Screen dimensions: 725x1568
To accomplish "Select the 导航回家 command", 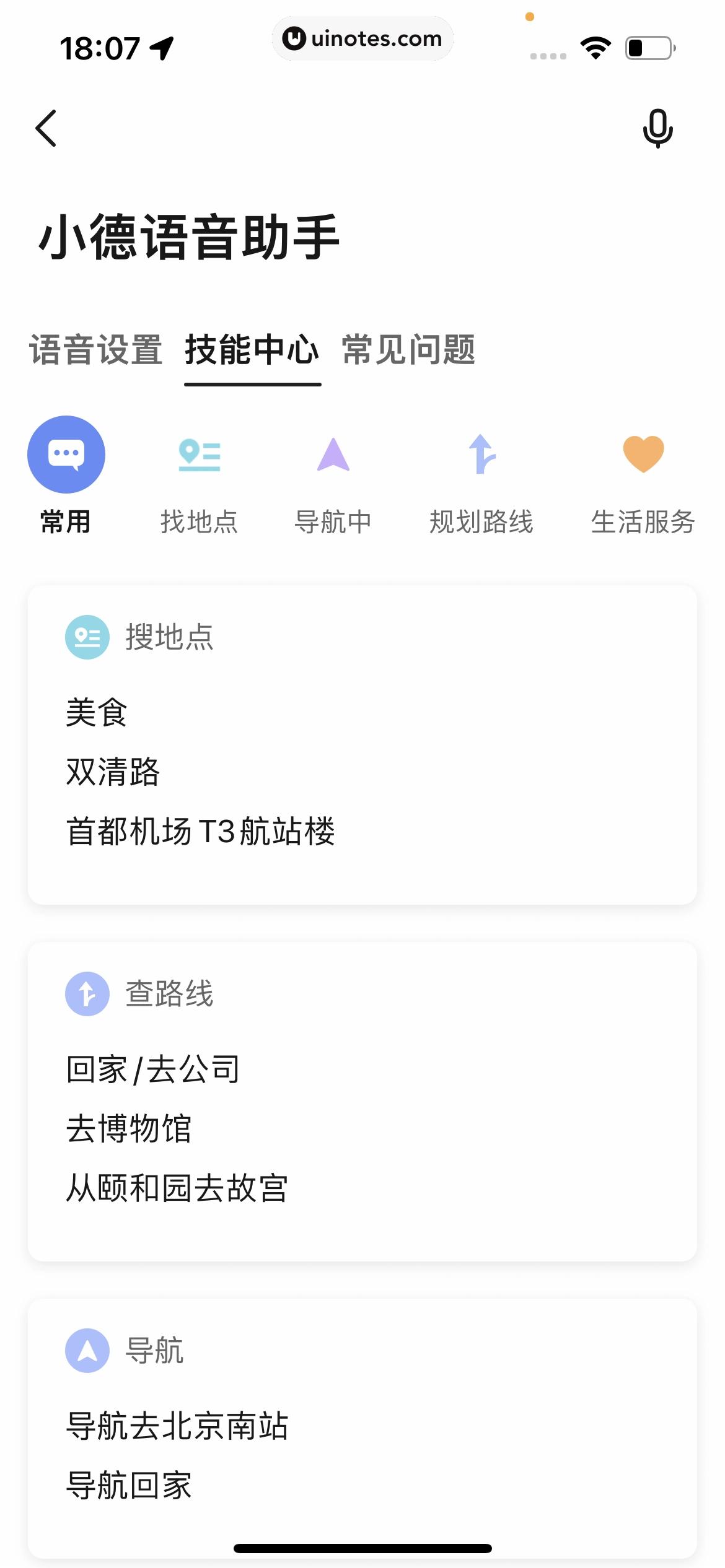I will pyautogui.click(x=129, y=1485).
